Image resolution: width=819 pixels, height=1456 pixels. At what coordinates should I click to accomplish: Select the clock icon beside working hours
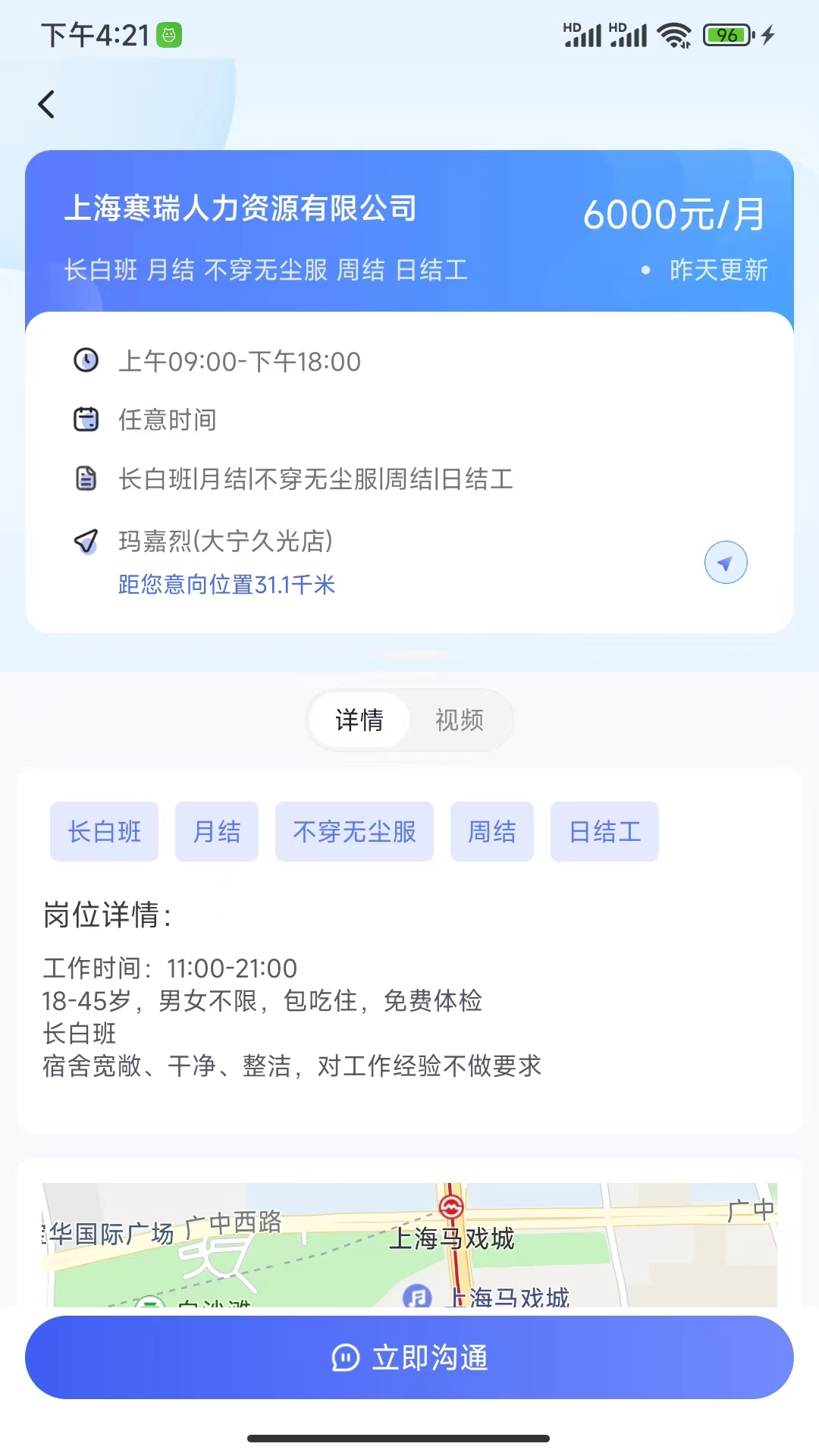87,362
